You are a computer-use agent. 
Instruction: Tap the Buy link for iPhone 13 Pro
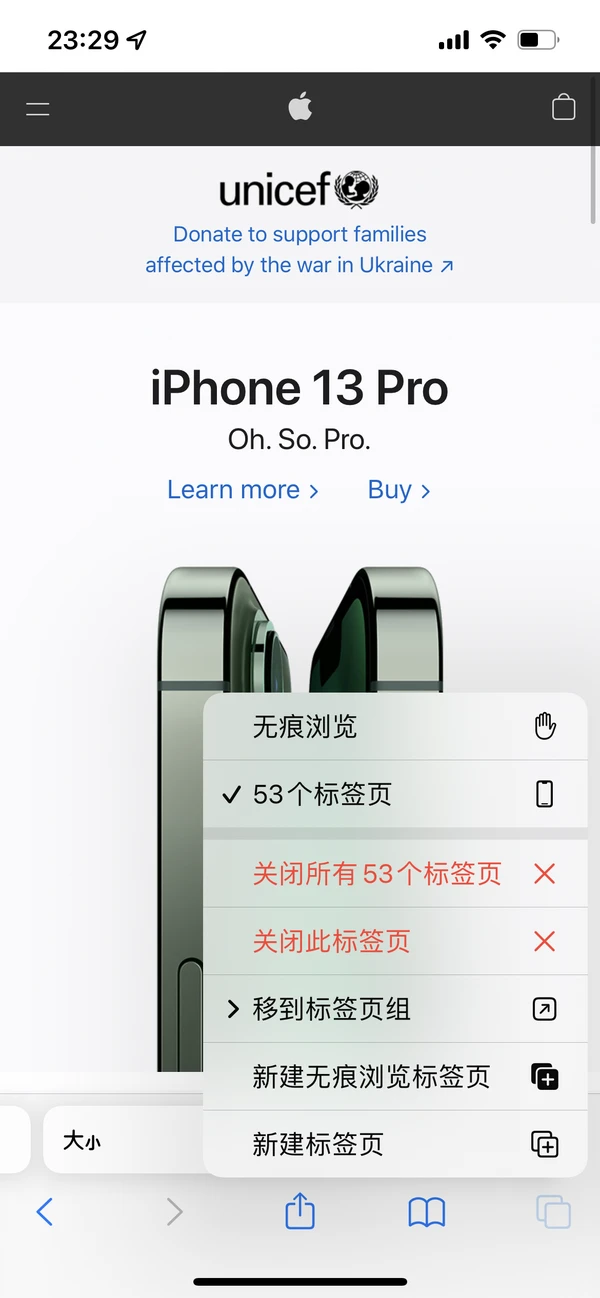pyautogui.click(x=399, y=490)
